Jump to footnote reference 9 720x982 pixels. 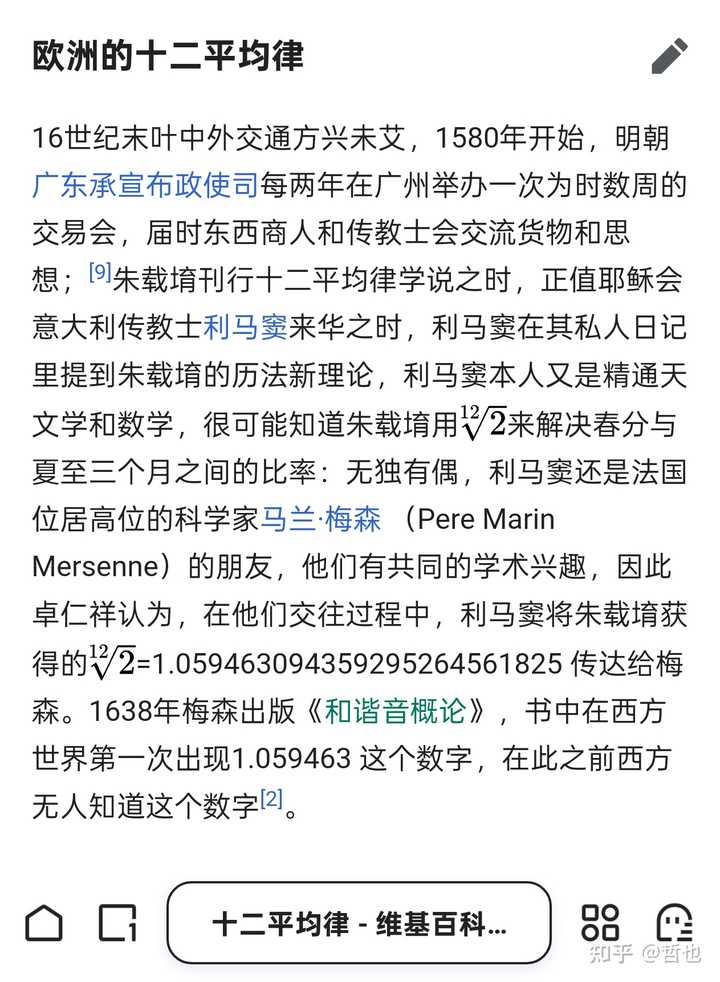(99, 273)
